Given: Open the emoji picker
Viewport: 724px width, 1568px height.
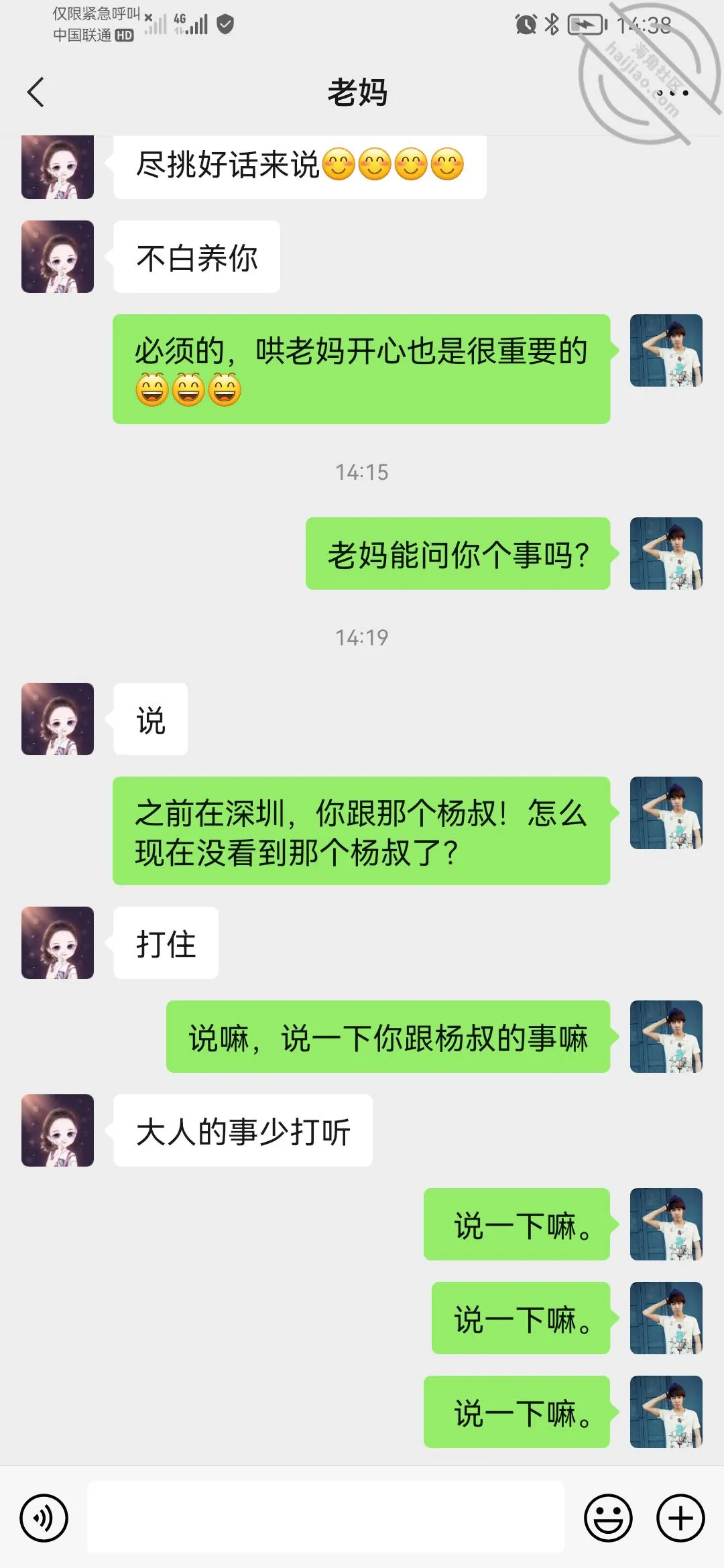Looking at the screenshot, I should click(608, 1518).
